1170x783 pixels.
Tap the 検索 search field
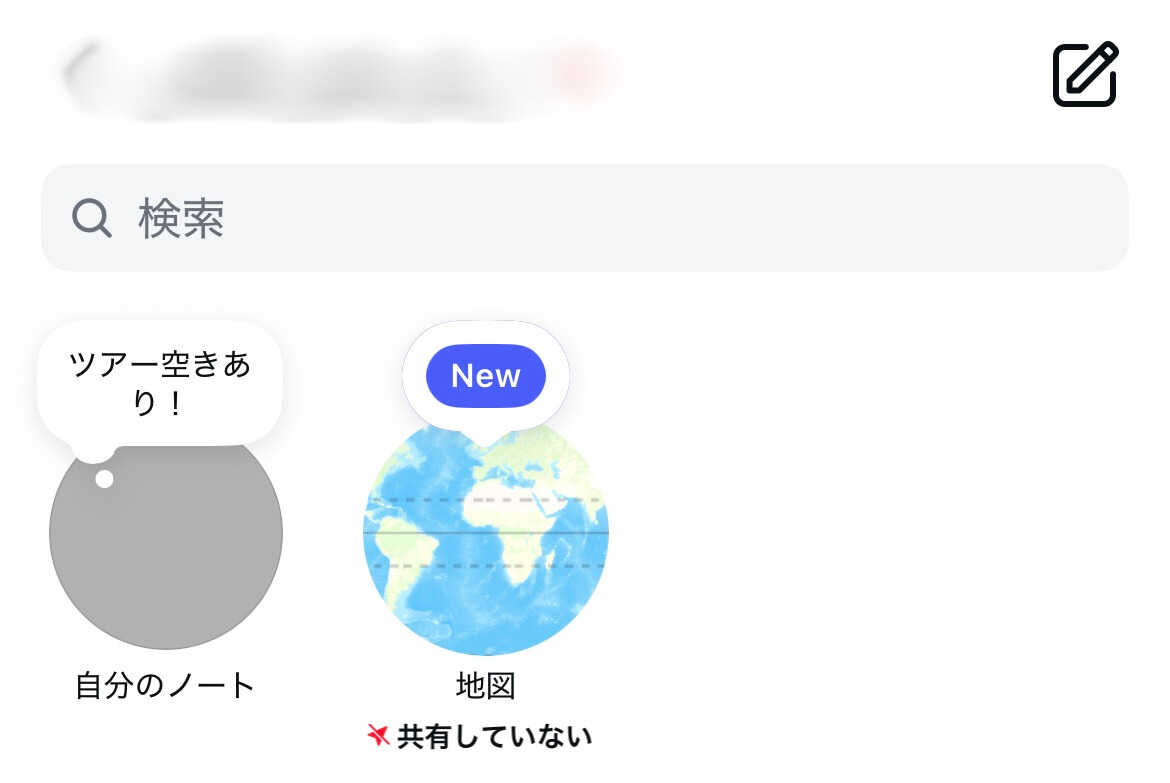584,218
